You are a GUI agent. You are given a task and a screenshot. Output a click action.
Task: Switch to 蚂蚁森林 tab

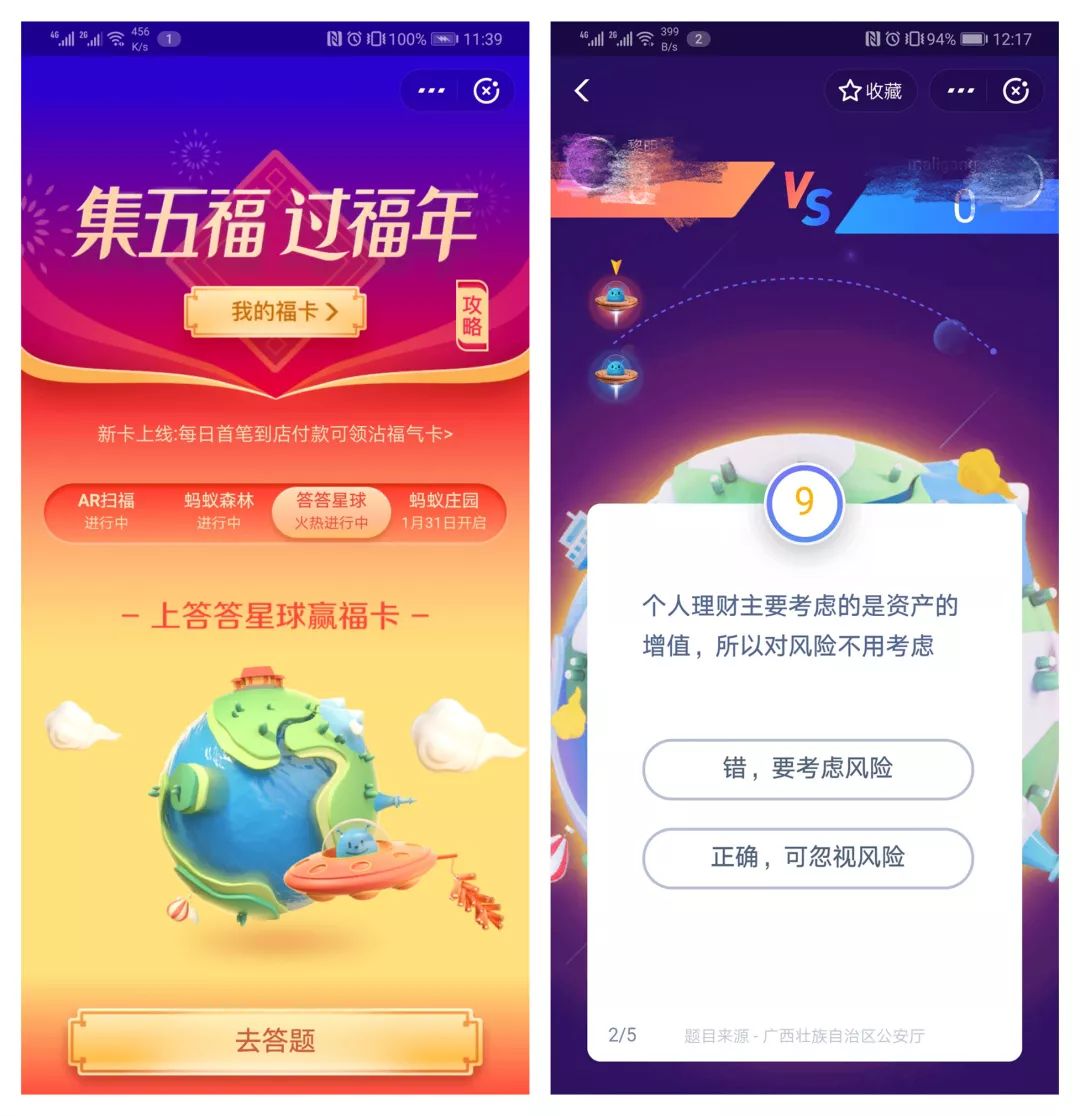(218, 511)
